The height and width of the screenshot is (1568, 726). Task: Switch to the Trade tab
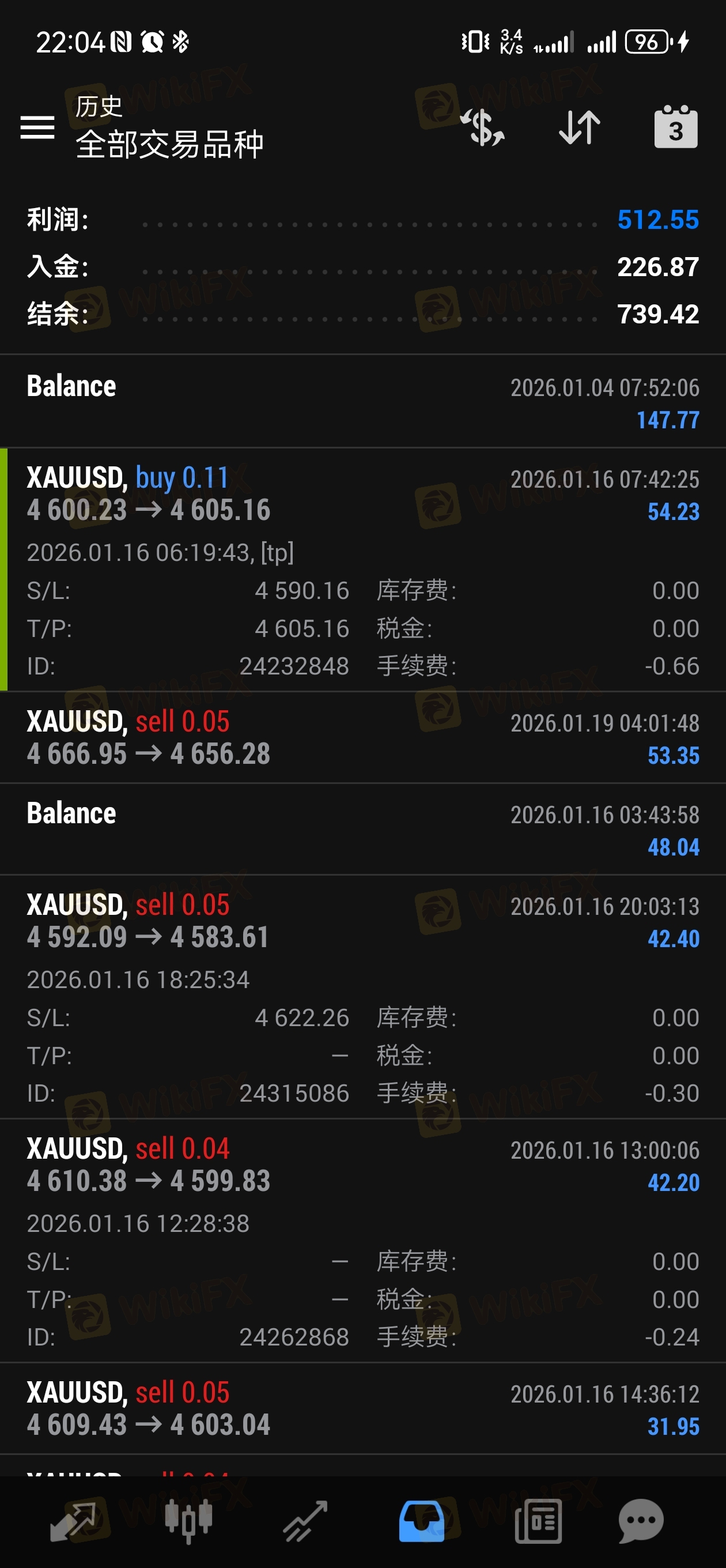pyautogui.click(x=305, y=1521)
